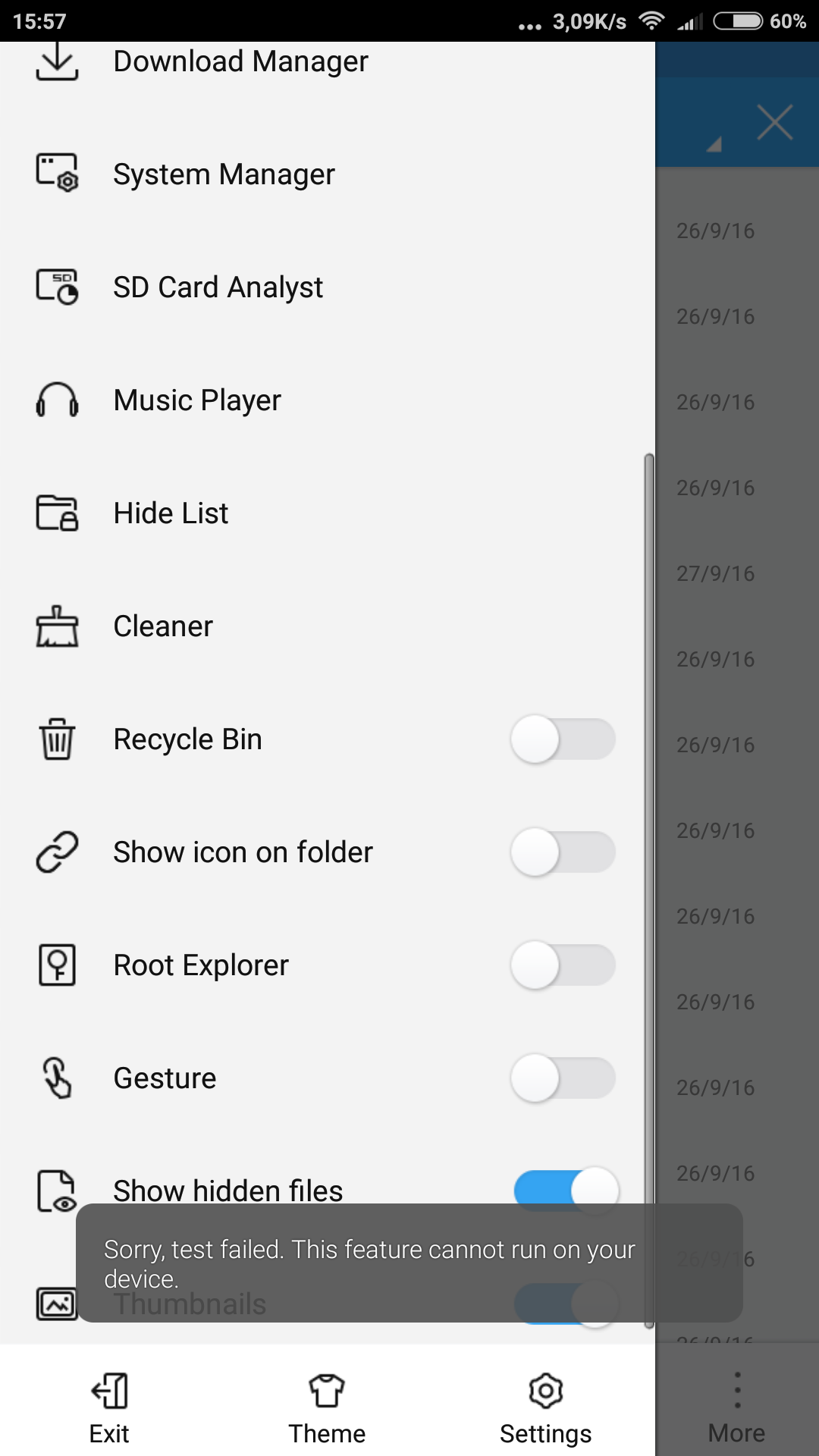Turn on Show icon on folder
The height and width of the screenshot is (1456, 819).
563,852
